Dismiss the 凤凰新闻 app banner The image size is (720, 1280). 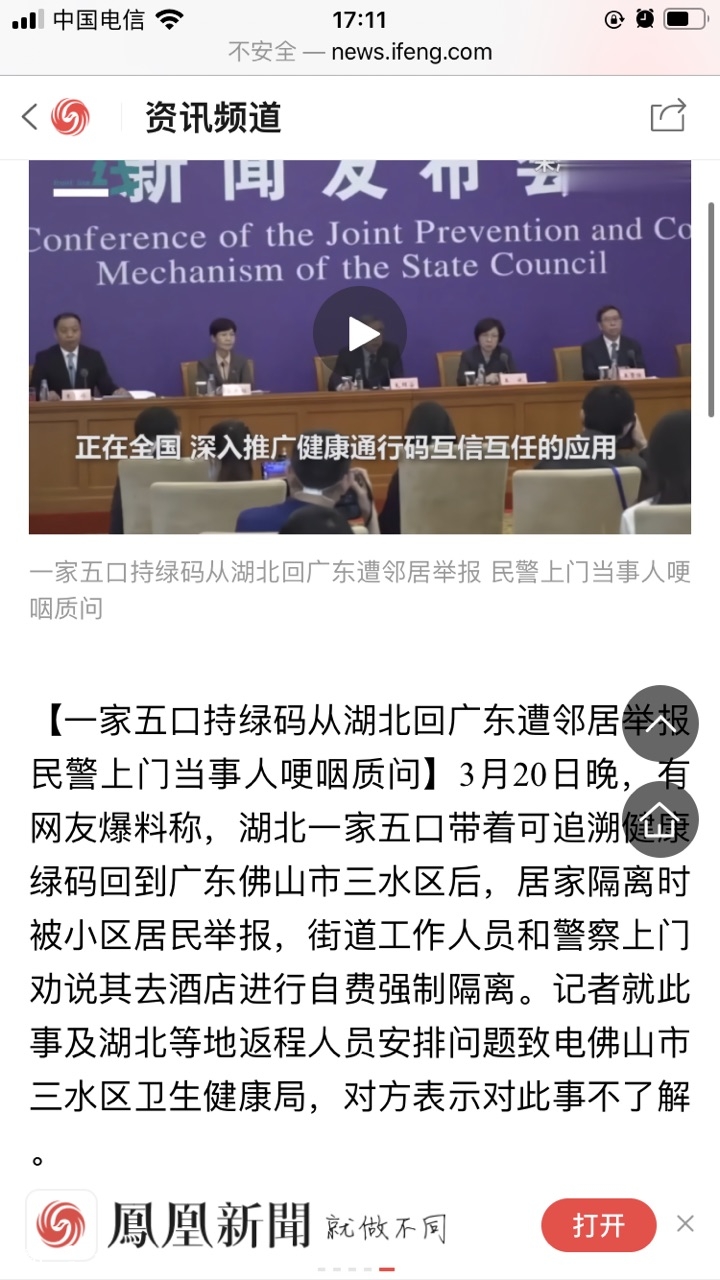685,1223
